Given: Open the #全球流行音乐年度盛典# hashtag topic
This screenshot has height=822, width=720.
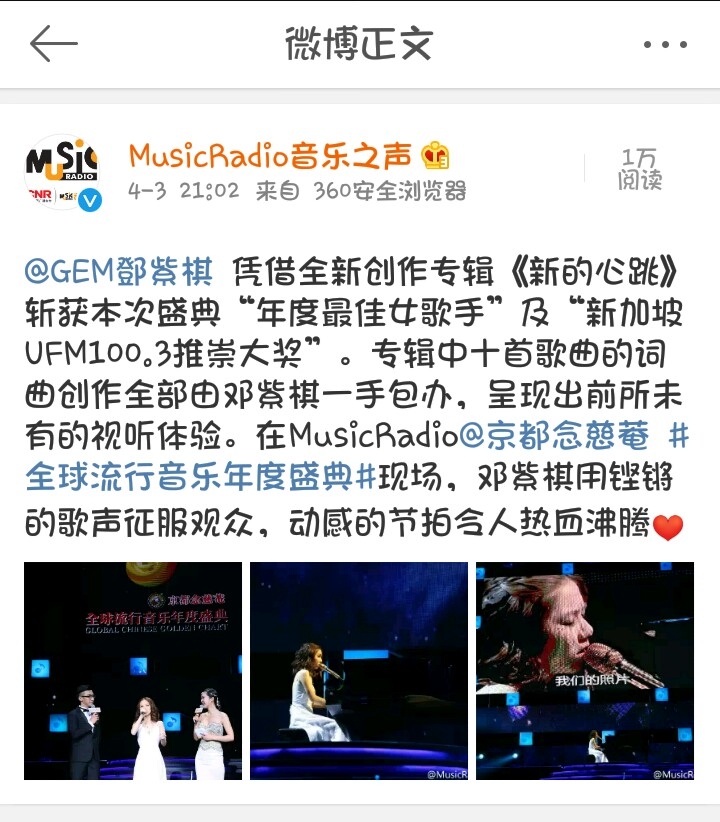Looking at the screenshot, I should click(200, 477).
